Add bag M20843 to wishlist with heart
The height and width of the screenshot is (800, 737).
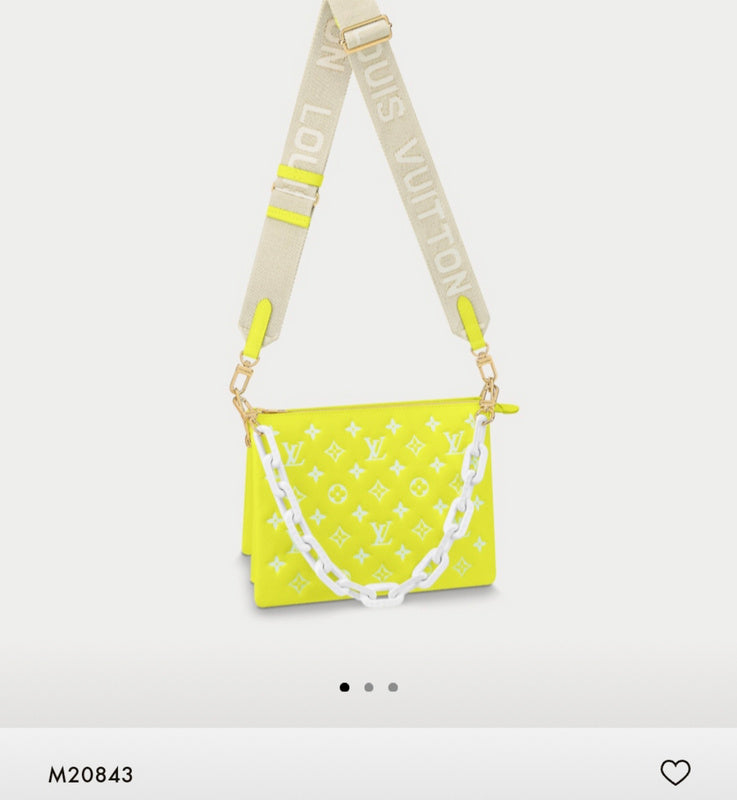coord(676,772)
